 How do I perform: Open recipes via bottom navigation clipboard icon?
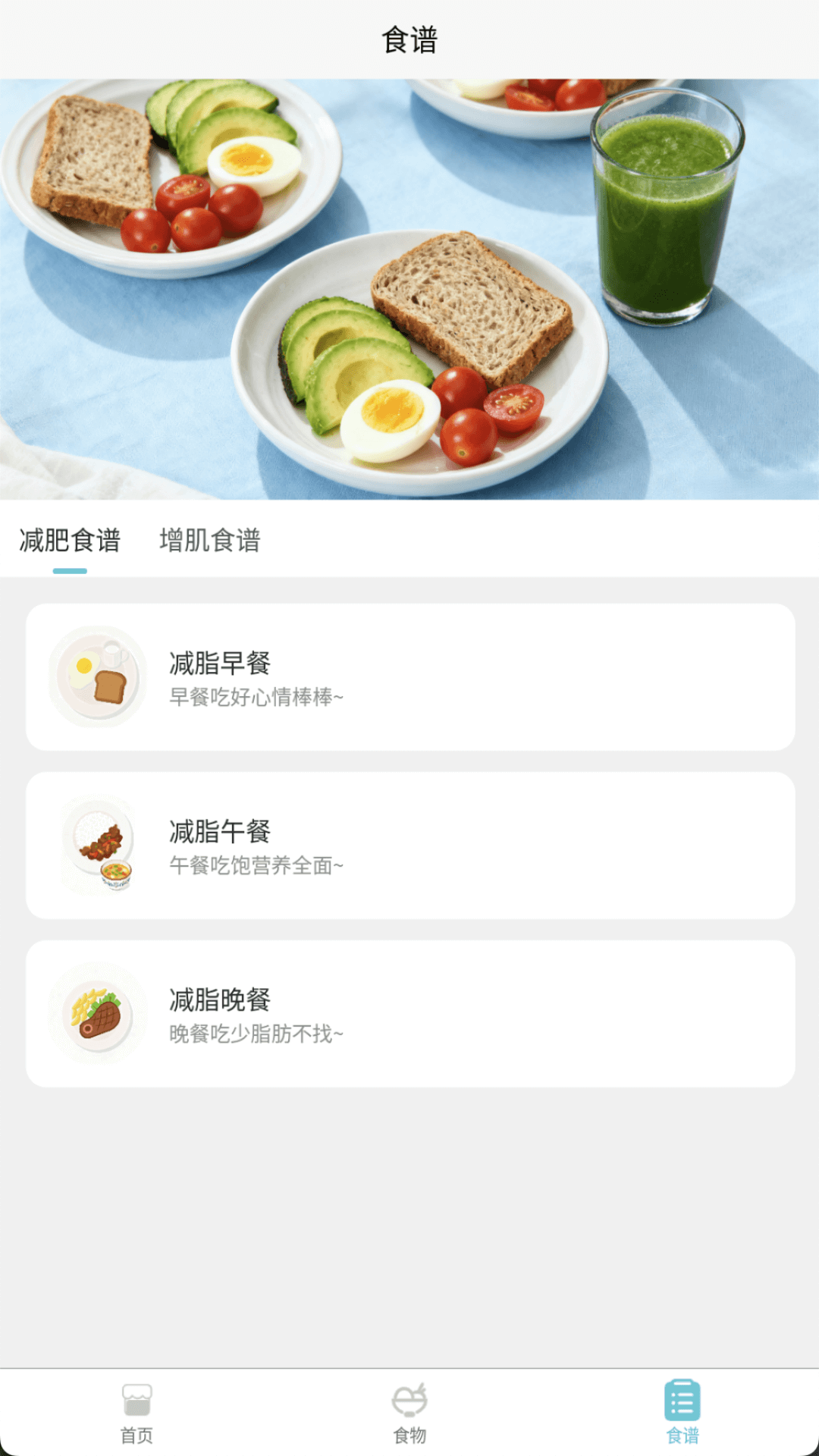tap(682, 1398)
